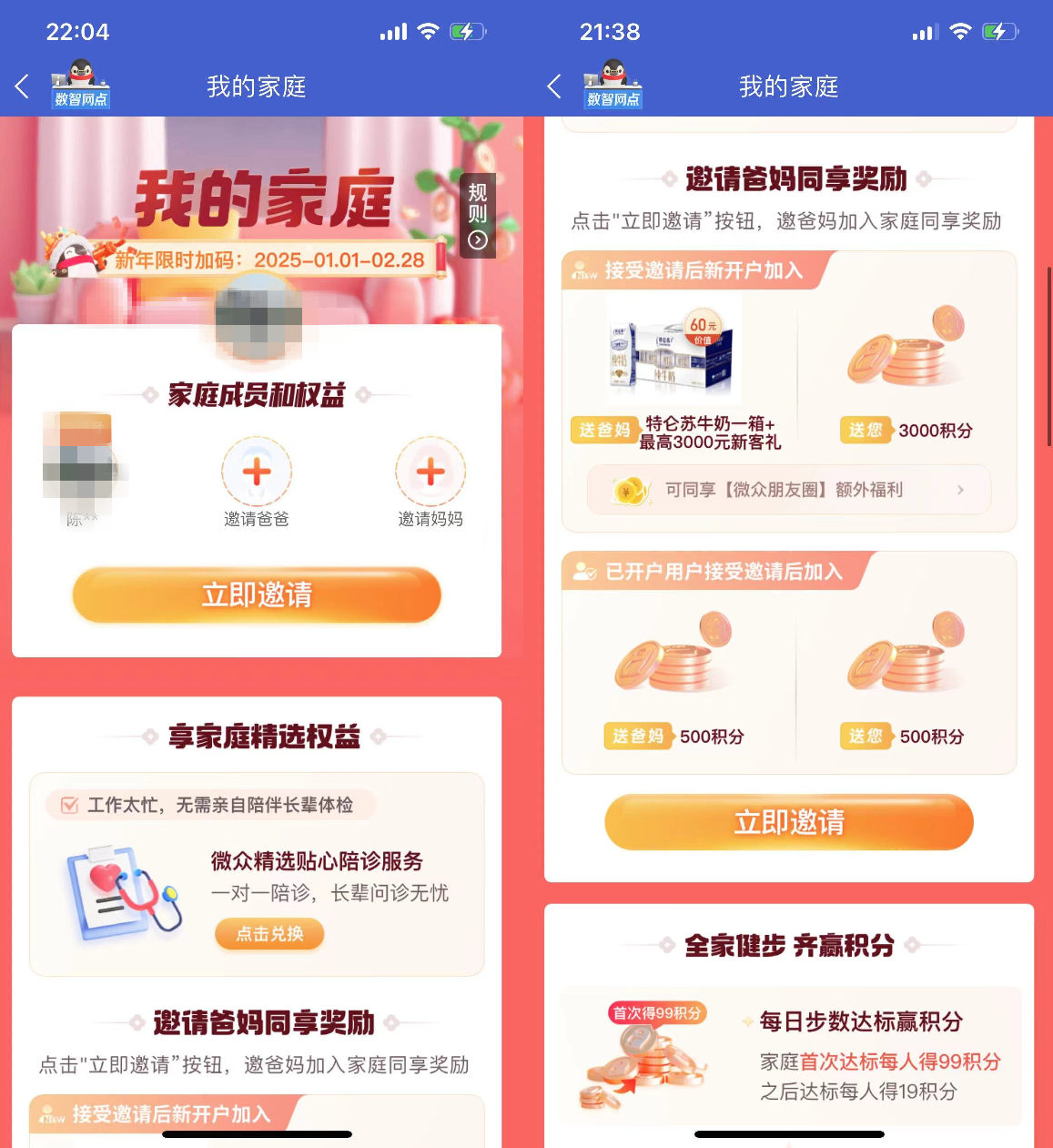Tap the 邀请爸爸 plus icon
1053x1148 pixels.
tap(257, 472)
